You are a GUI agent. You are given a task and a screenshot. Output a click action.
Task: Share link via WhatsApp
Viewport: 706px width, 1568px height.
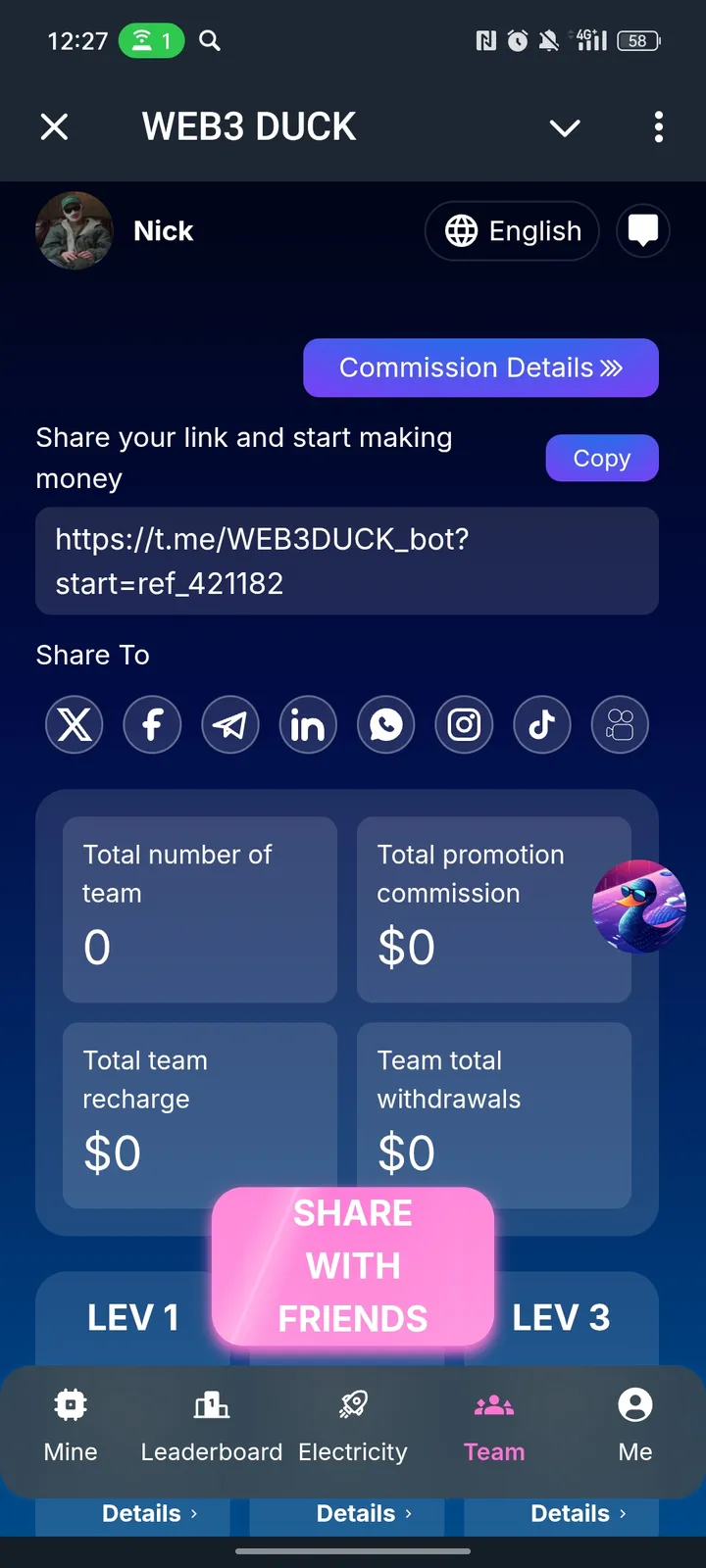click(x=385, y=724)
